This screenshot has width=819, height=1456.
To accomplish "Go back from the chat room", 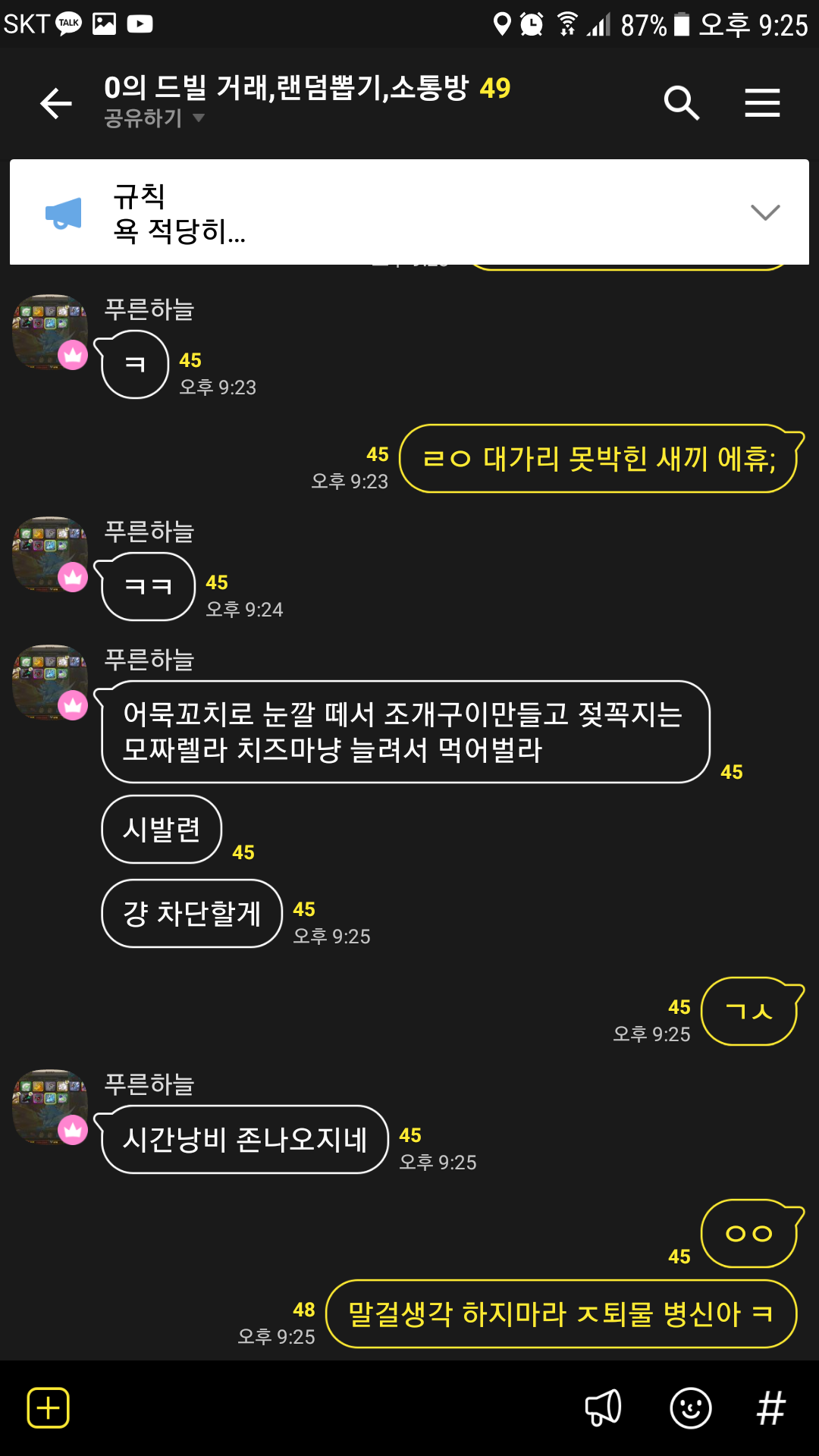I will coord(56,103).
